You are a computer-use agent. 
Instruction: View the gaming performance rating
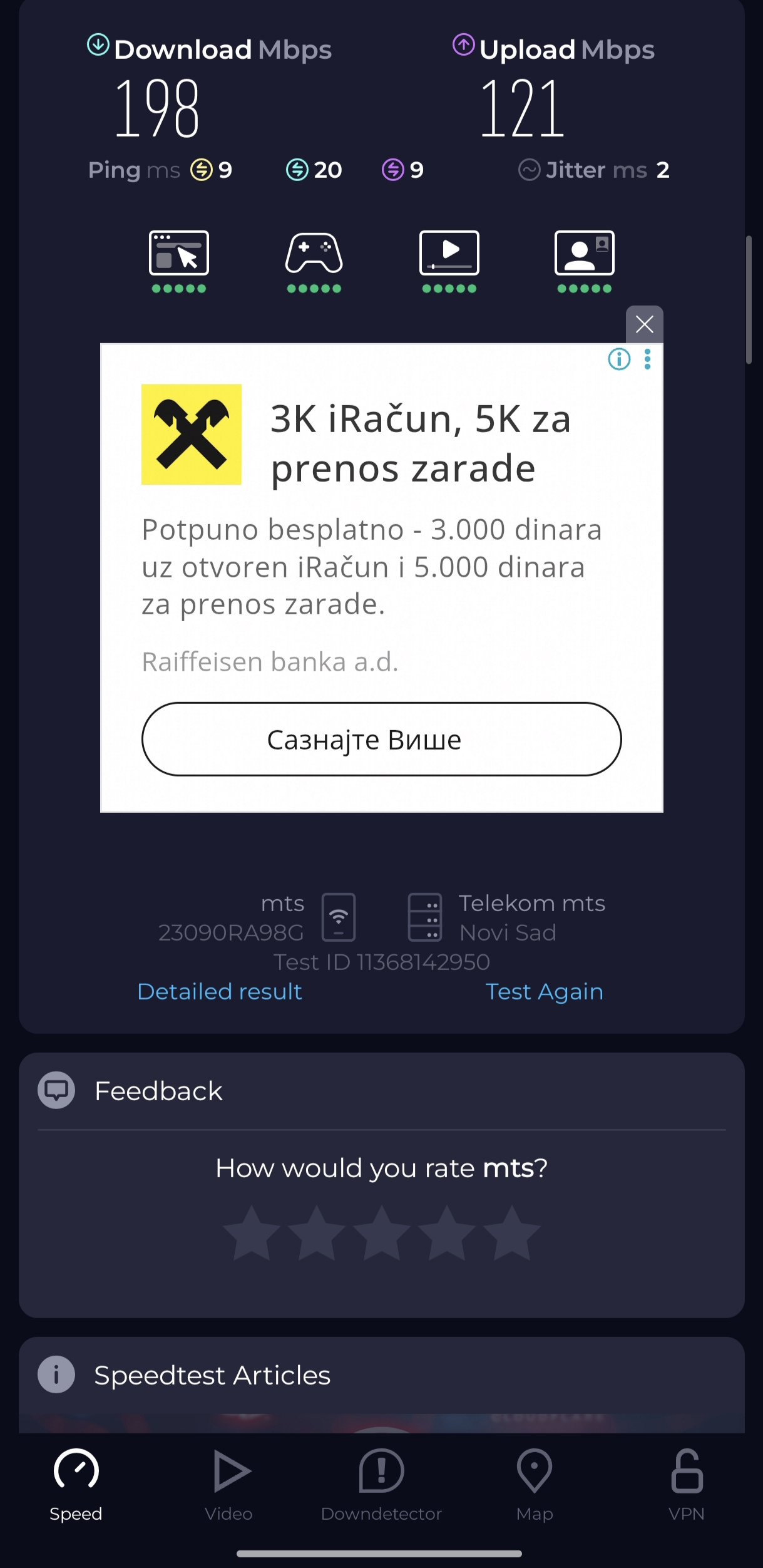coord(314,260)
